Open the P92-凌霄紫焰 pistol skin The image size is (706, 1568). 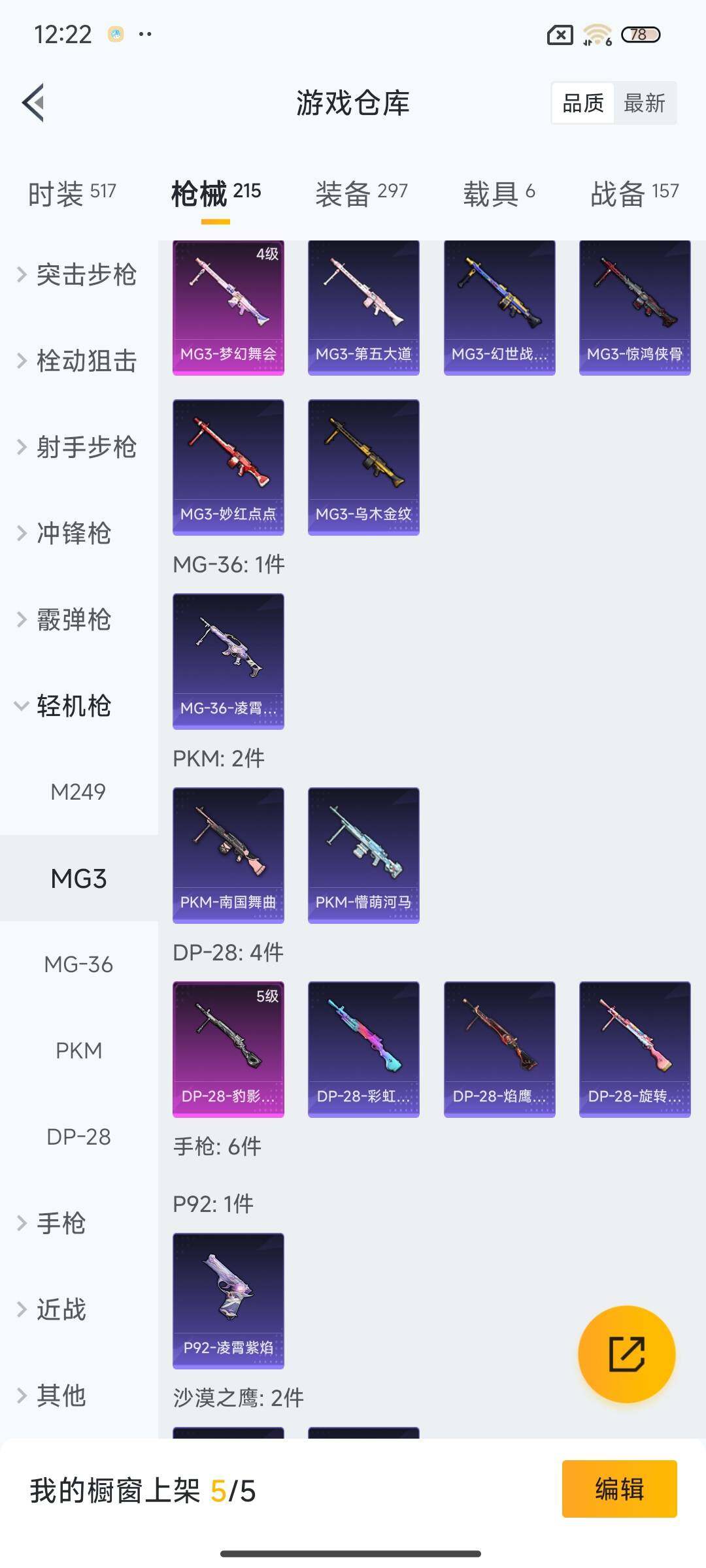coord(228,1300)
